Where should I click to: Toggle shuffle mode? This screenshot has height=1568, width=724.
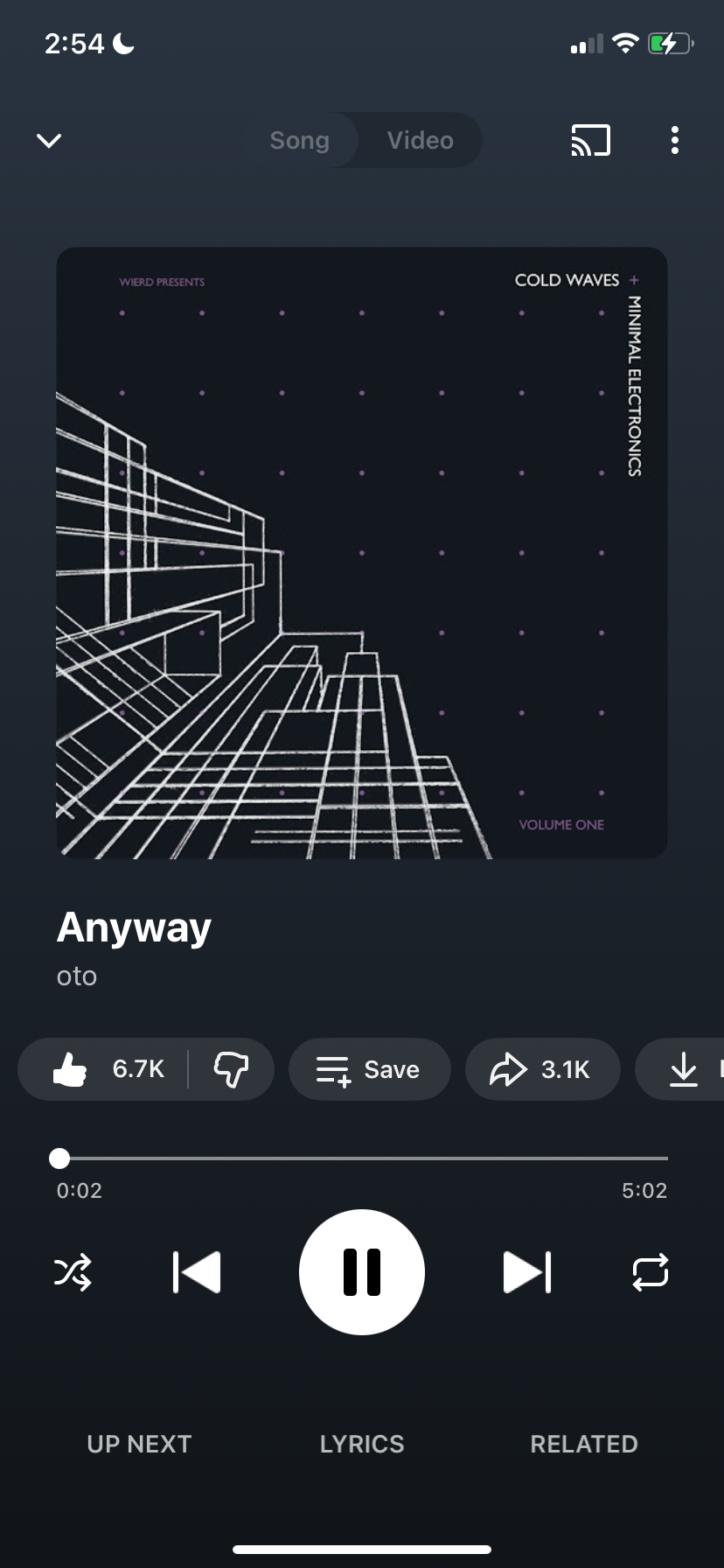pos(73,1272)
